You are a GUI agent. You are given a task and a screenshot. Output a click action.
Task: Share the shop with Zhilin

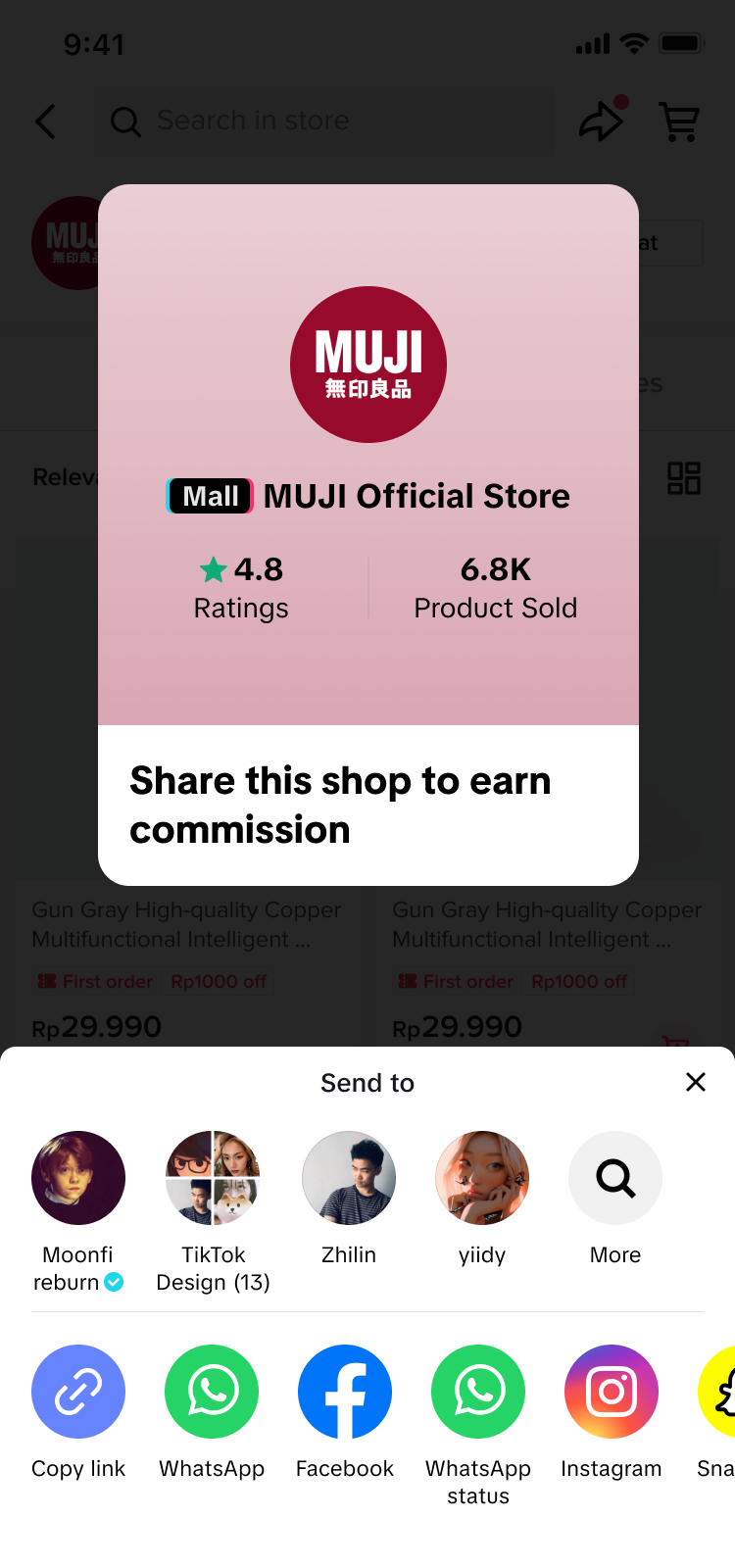(x=349, y=1178)
